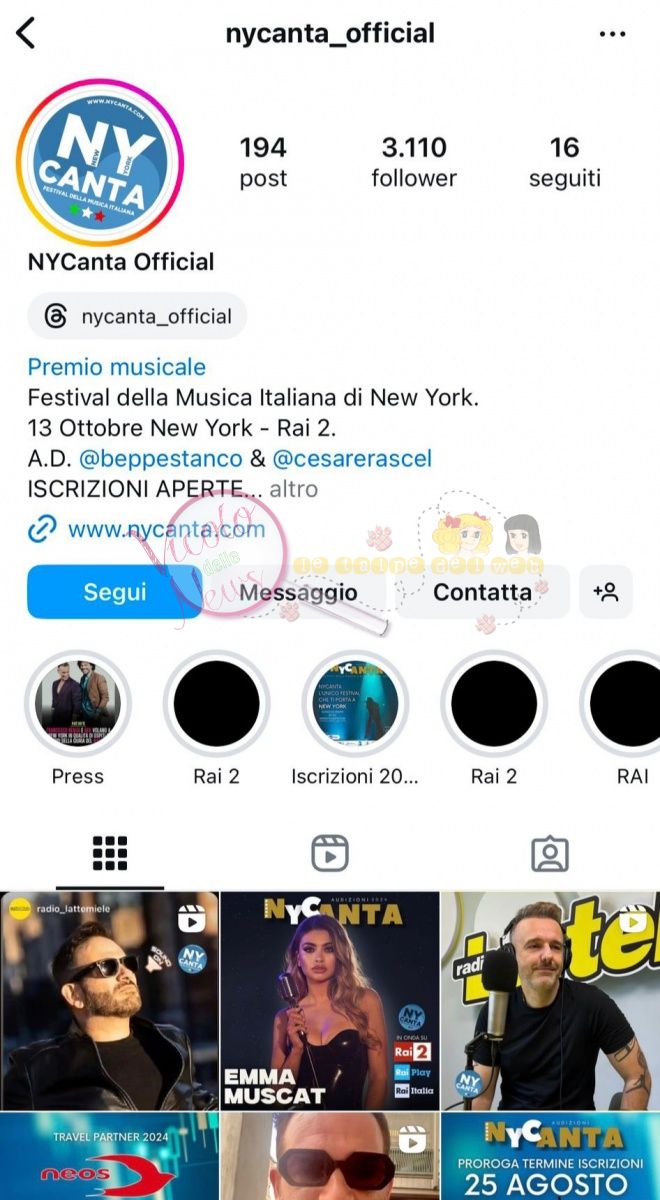Switch to the tagged photos tab
The image size is (660, 1200).
point(549,853)
